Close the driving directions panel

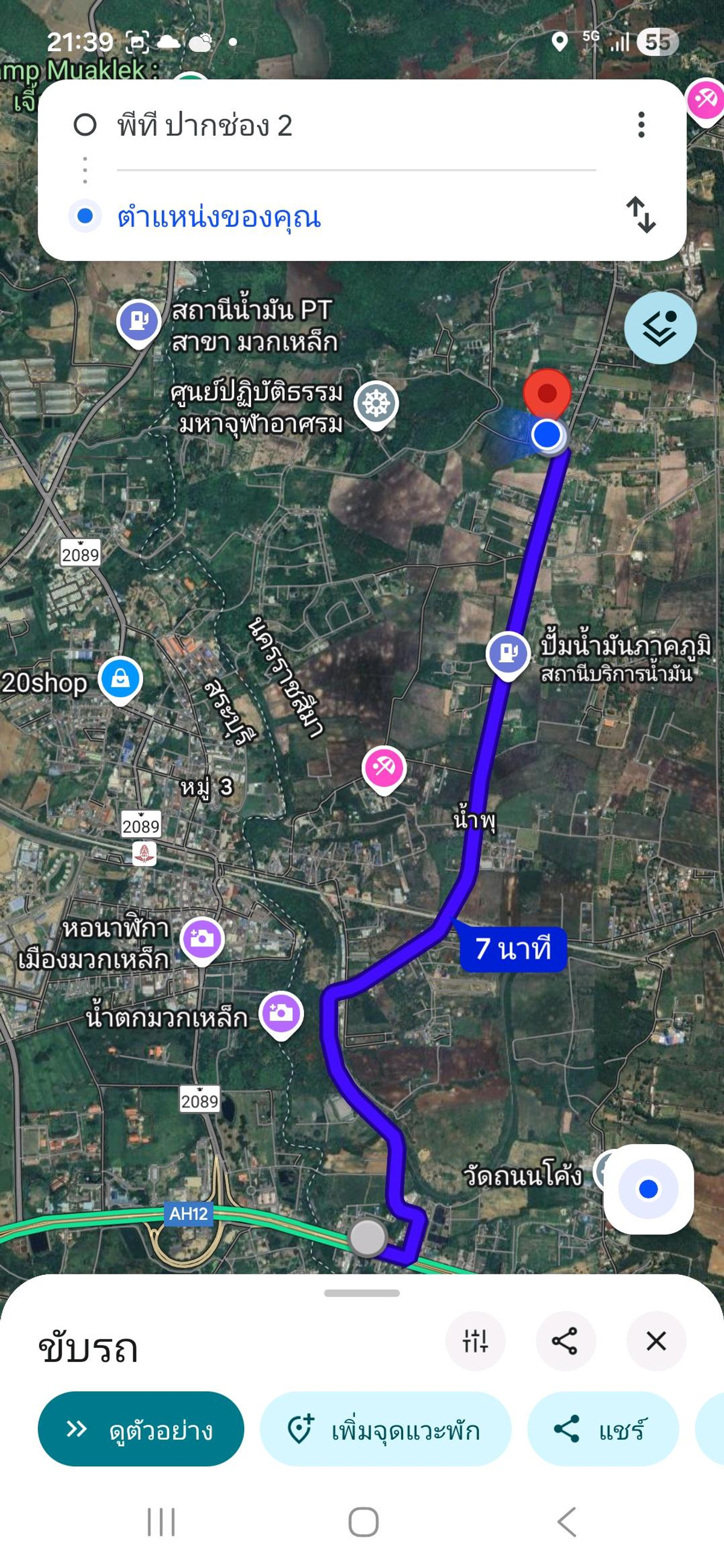pyautogui.click(x=656, y=1341)
